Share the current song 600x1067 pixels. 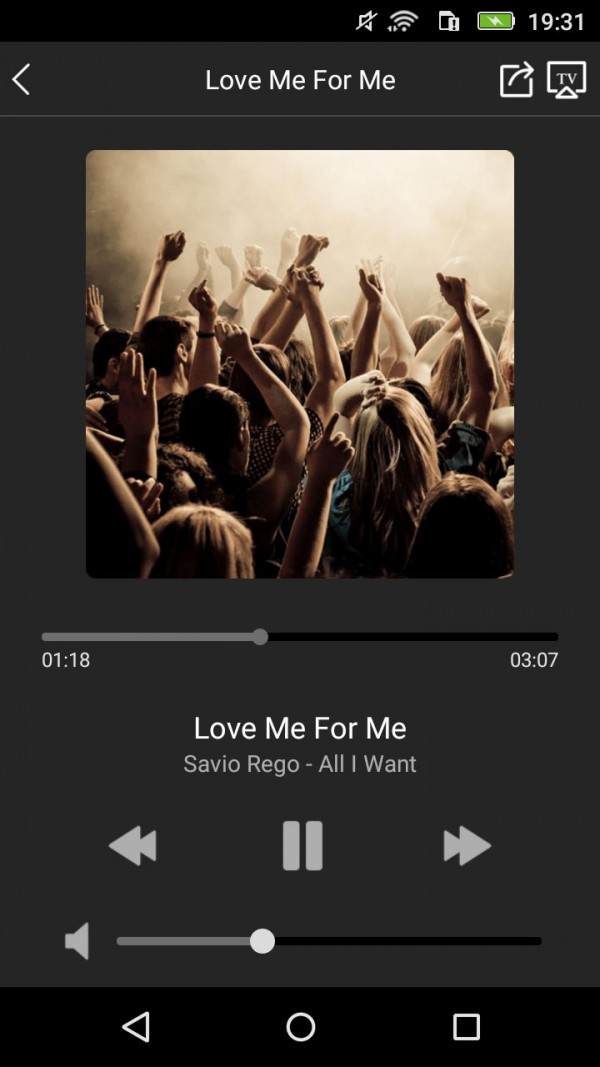point(516,80)
